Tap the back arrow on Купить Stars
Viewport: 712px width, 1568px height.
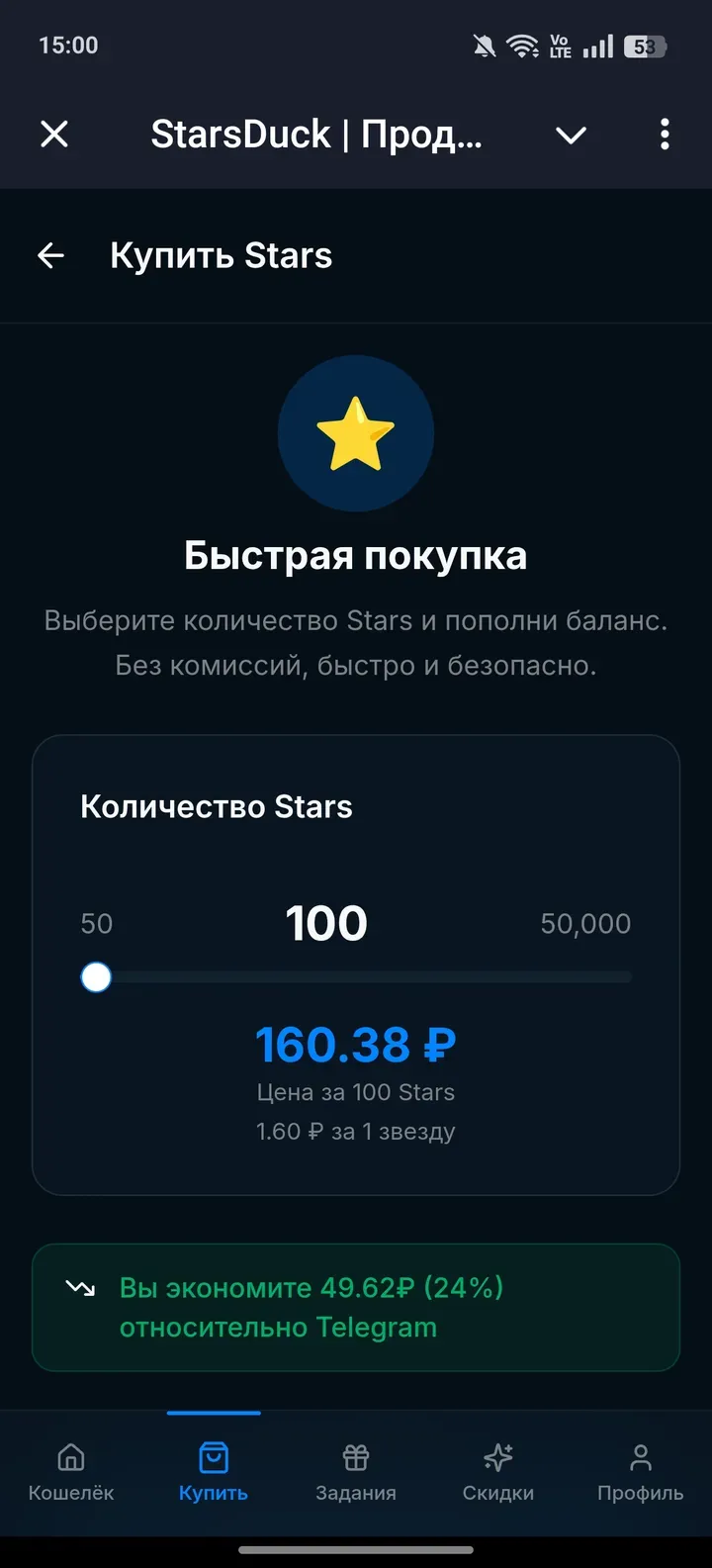pos(50,255)
